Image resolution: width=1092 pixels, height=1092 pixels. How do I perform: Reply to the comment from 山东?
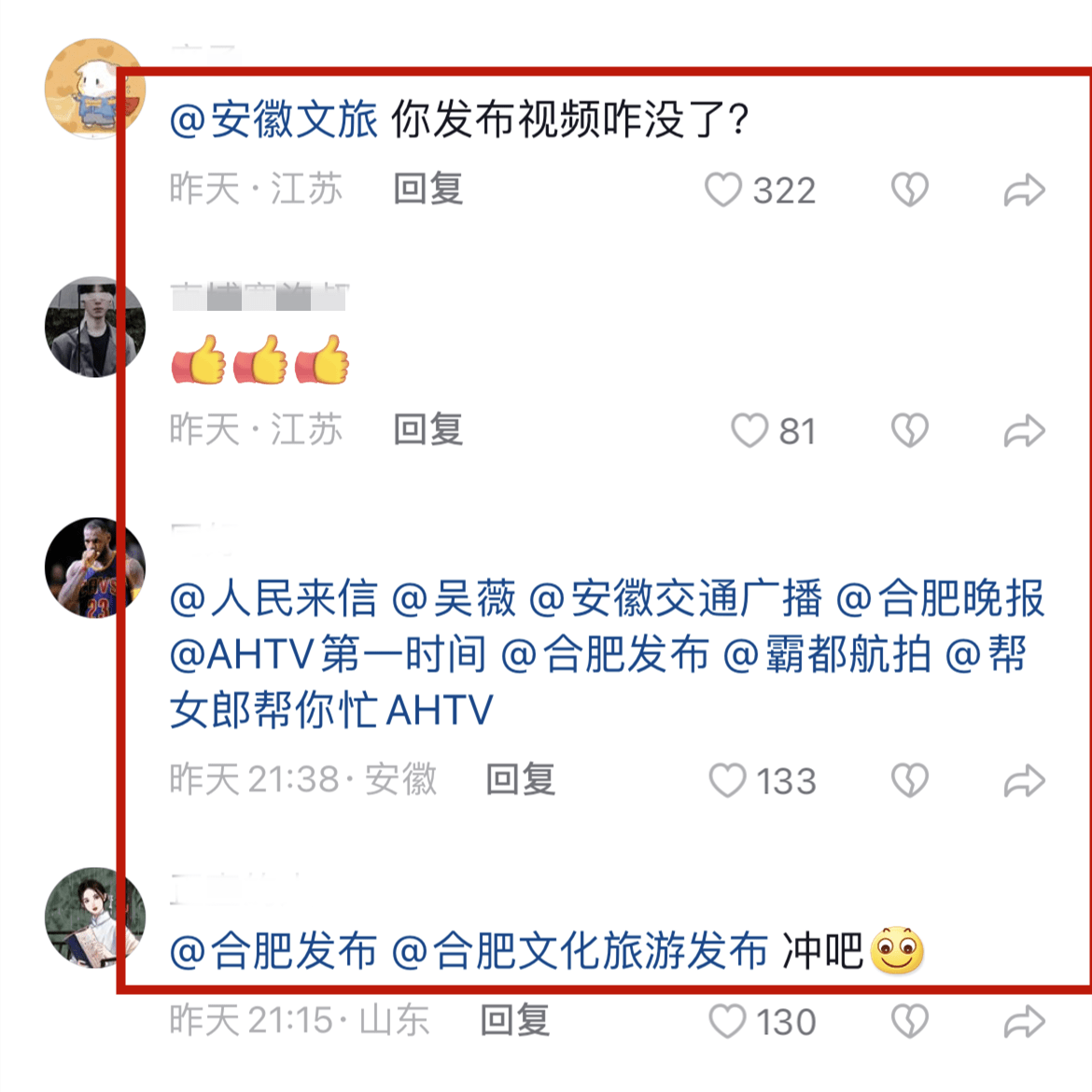(514, 1021)
